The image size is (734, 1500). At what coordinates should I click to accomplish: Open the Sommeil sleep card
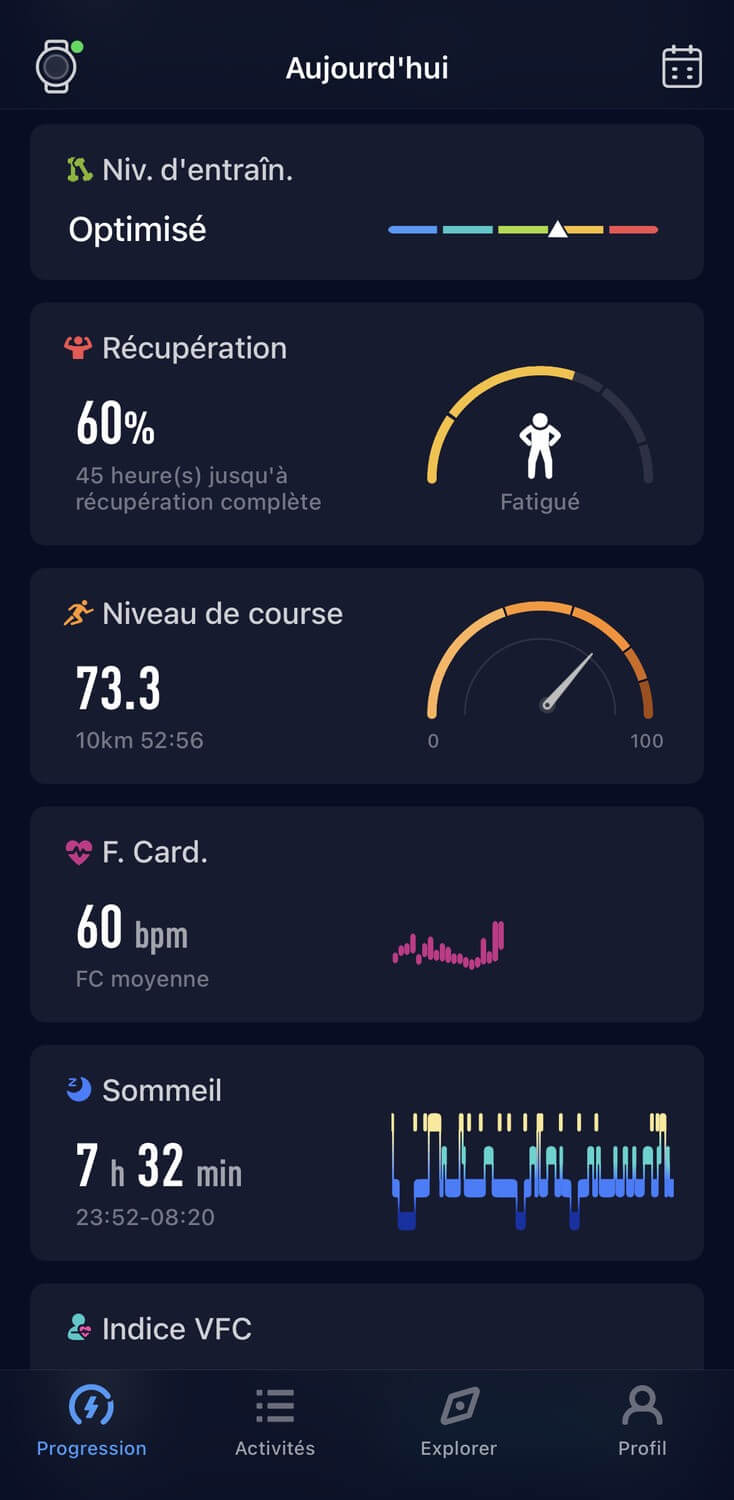coord(367,1153)
